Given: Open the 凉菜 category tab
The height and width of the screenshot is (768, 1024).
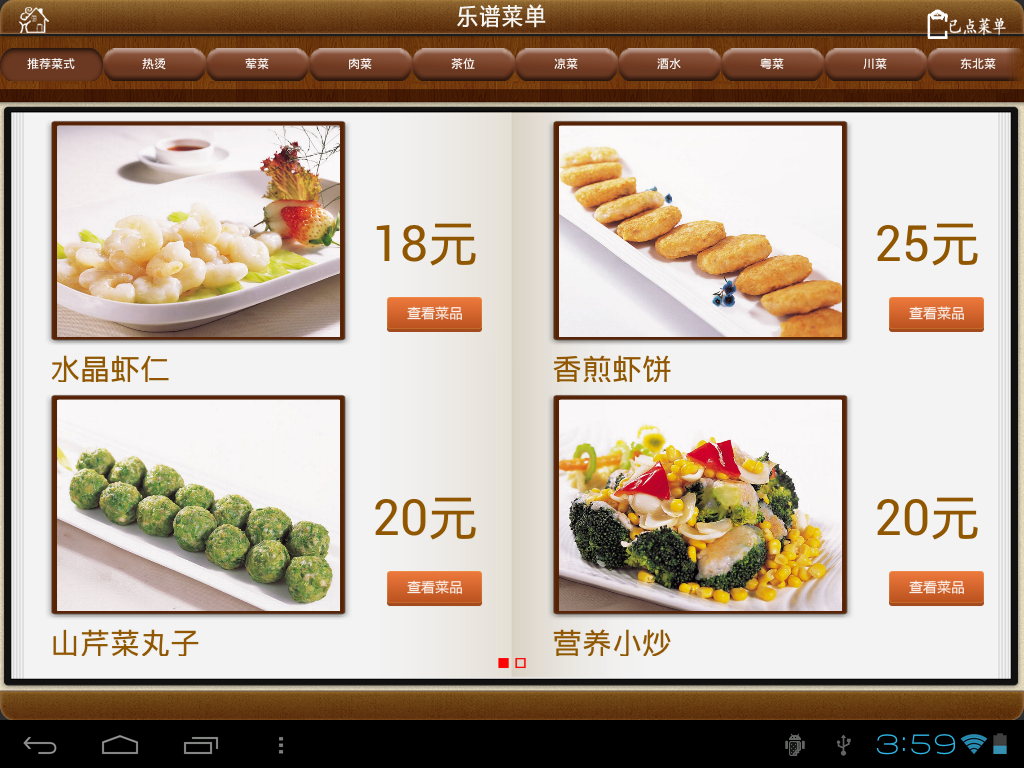Looking at the screenshot, I should pos(566,64).
